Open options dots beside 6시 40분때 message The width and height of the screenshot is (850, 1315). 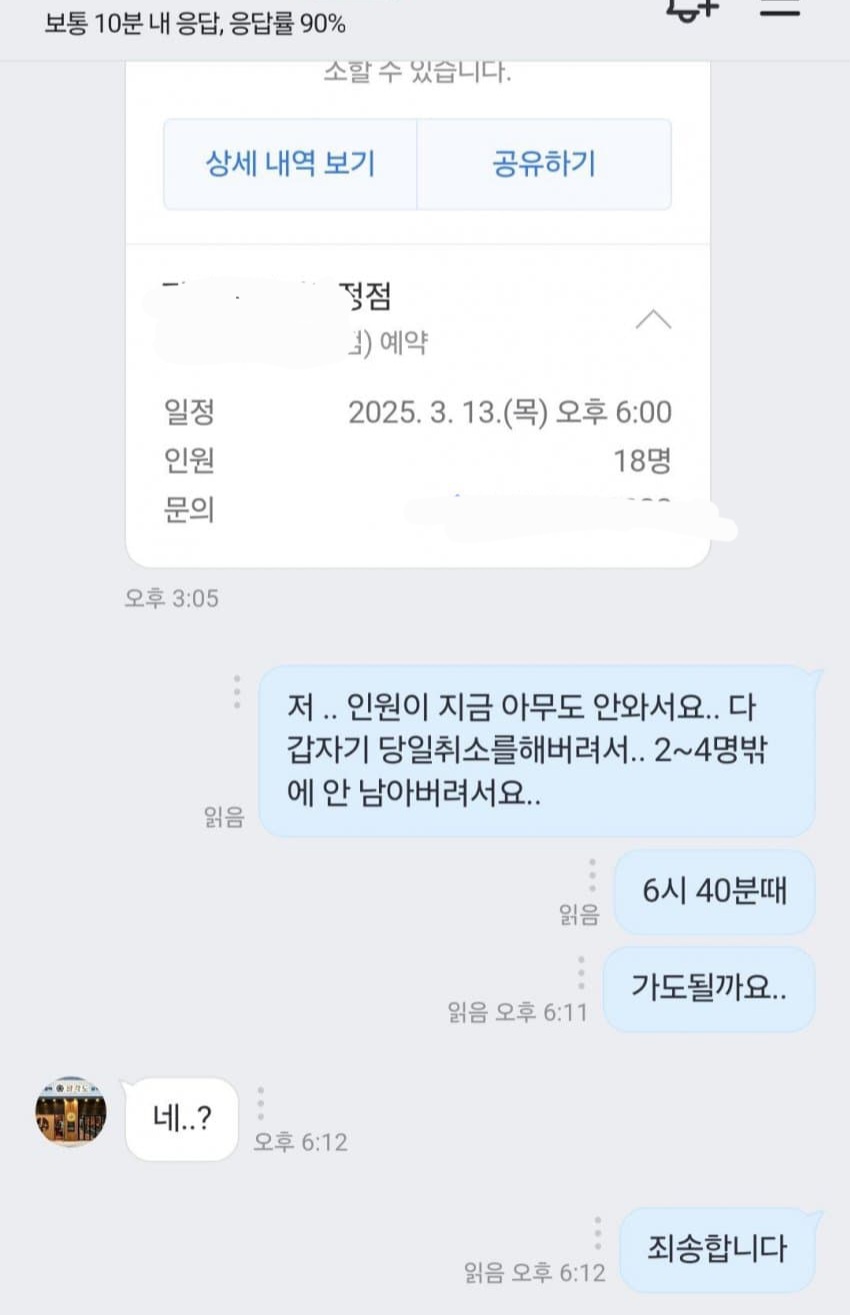pyautogui.click(x=592, y=875)
